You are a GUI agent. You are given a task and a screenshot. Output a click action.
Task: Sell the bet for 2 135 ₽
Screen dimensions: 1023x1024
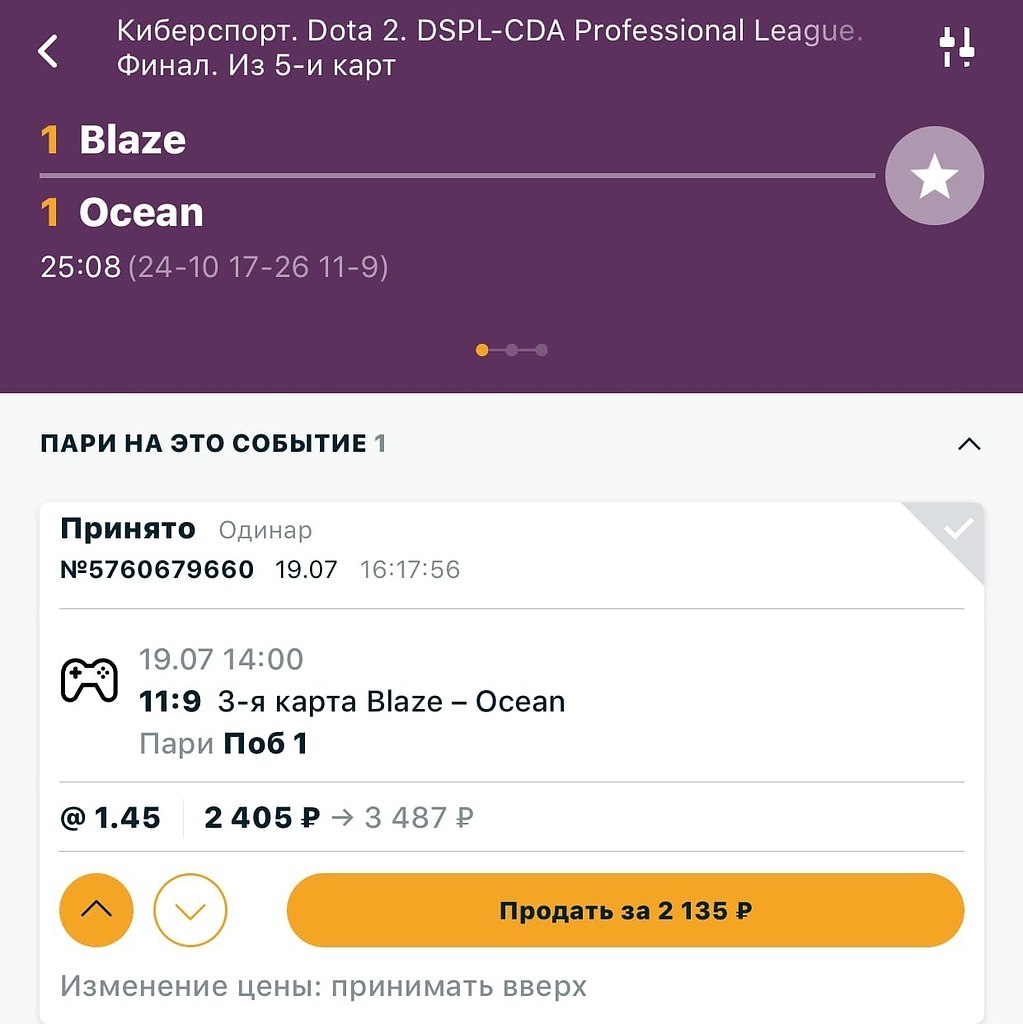click(x=625, y=910)
